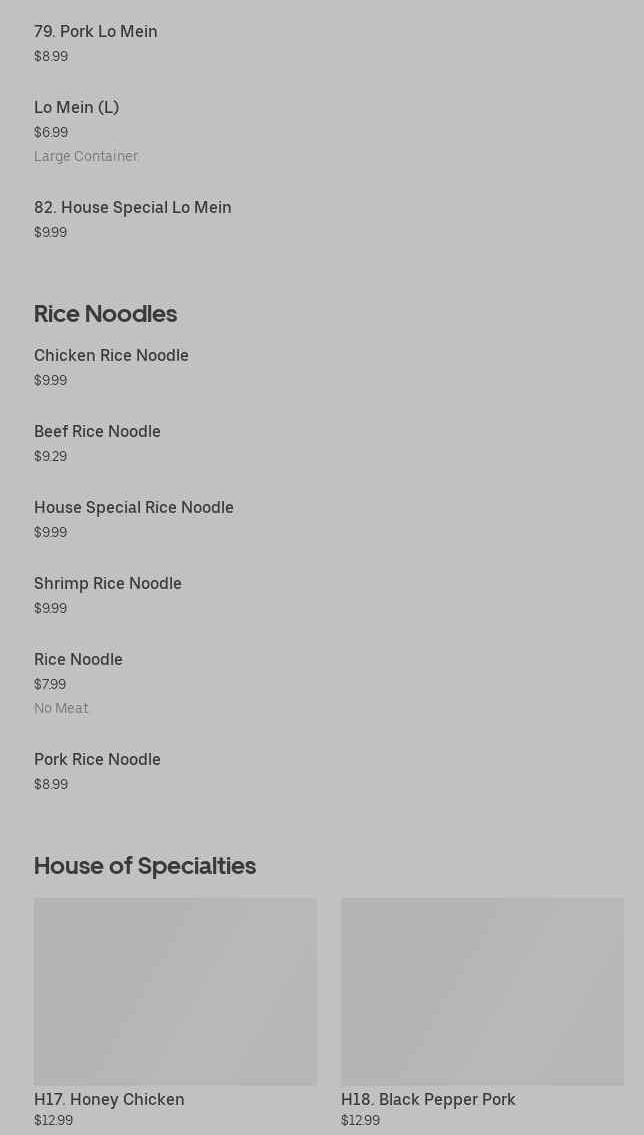The image size is (644, 1135).
Task: Open 82. House Special Lo Mein
Action: pos(133,208)
